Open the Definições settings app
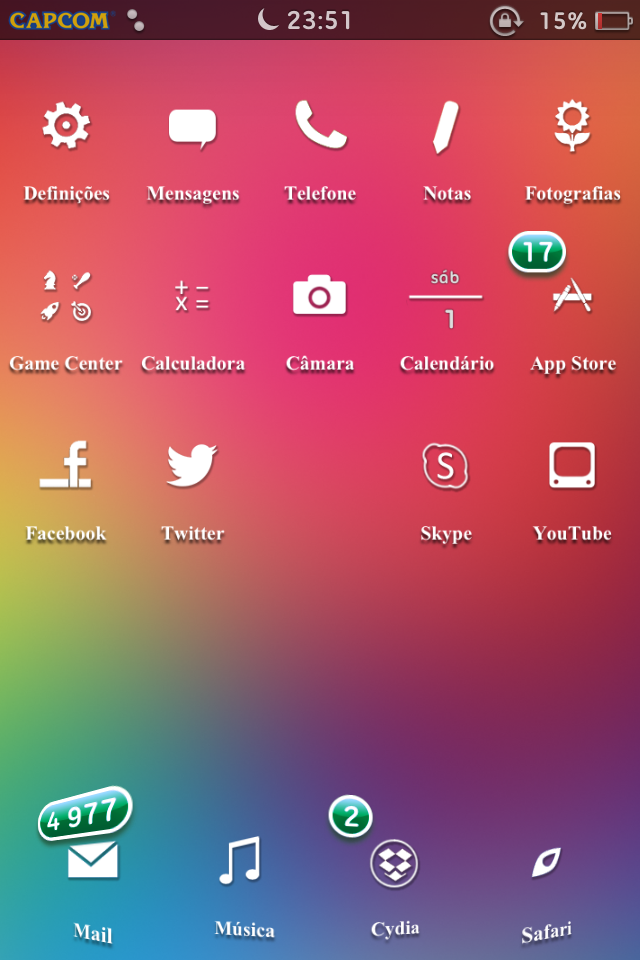 tap(66, 127)
